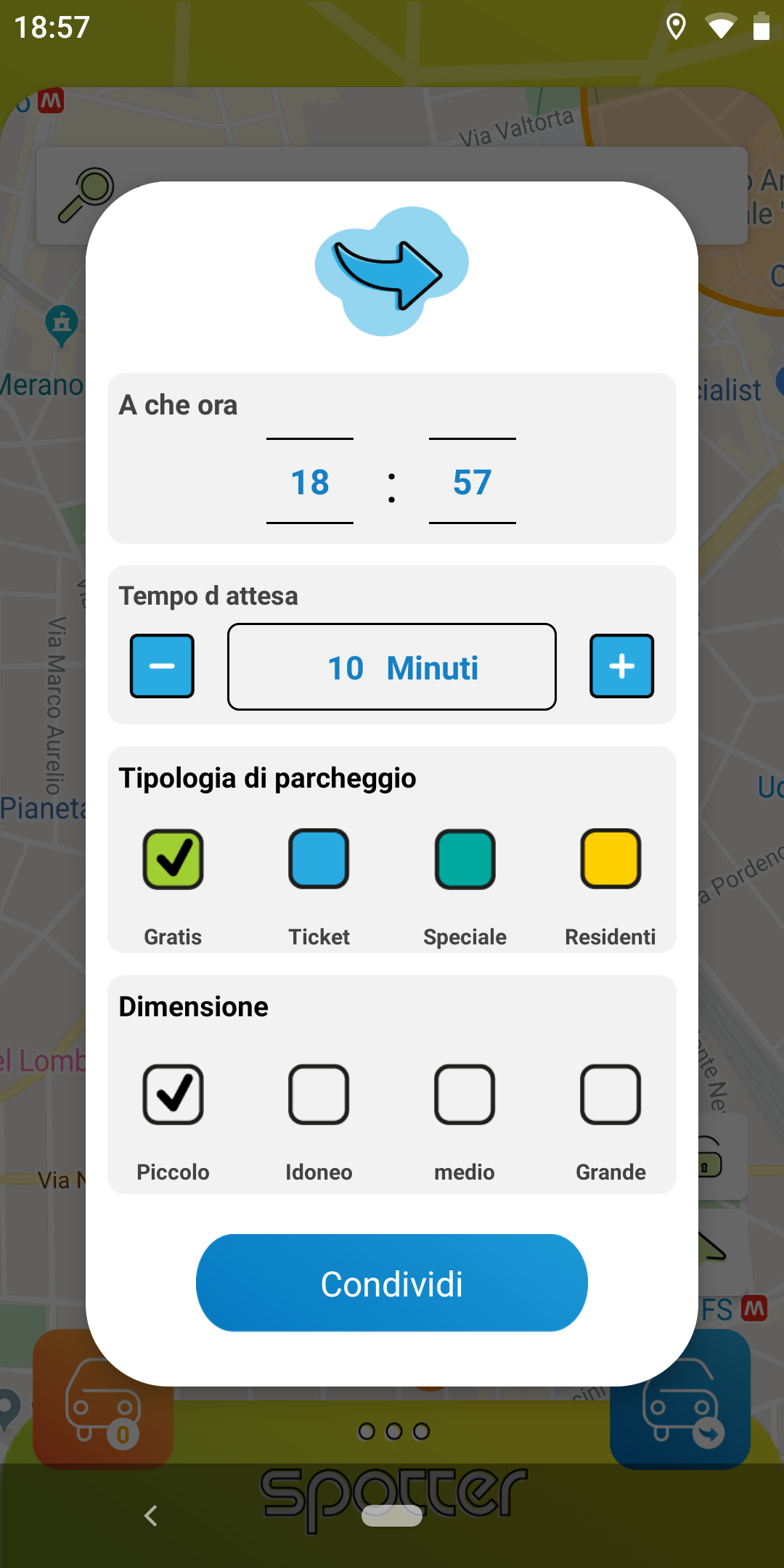
Task: Tap the minutes field showing 57
Action: coord(473,481)
